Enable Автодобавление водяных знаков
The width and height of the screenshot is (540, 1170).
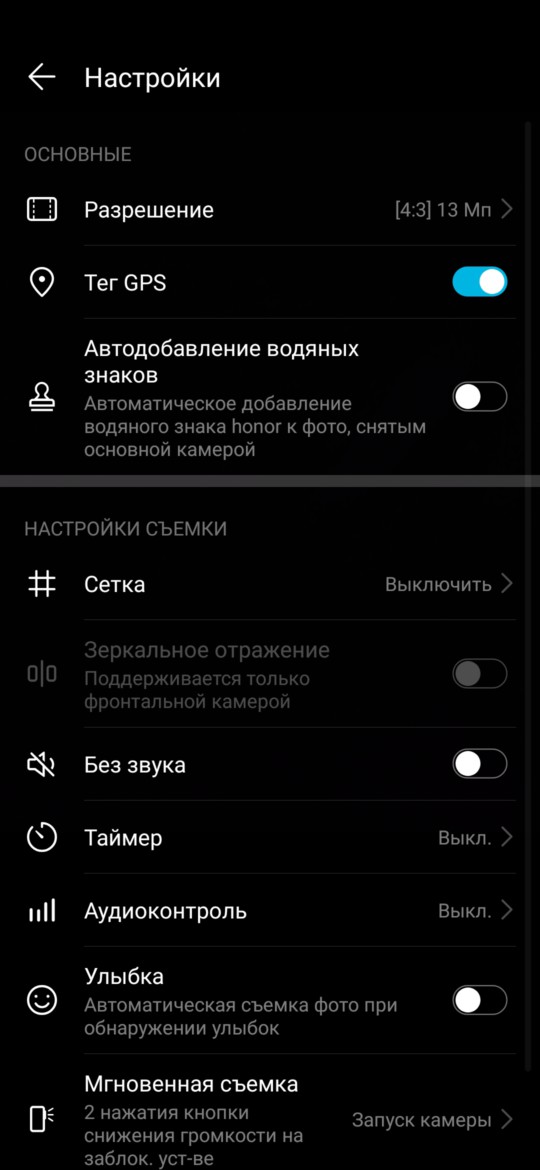click(480, 397)
